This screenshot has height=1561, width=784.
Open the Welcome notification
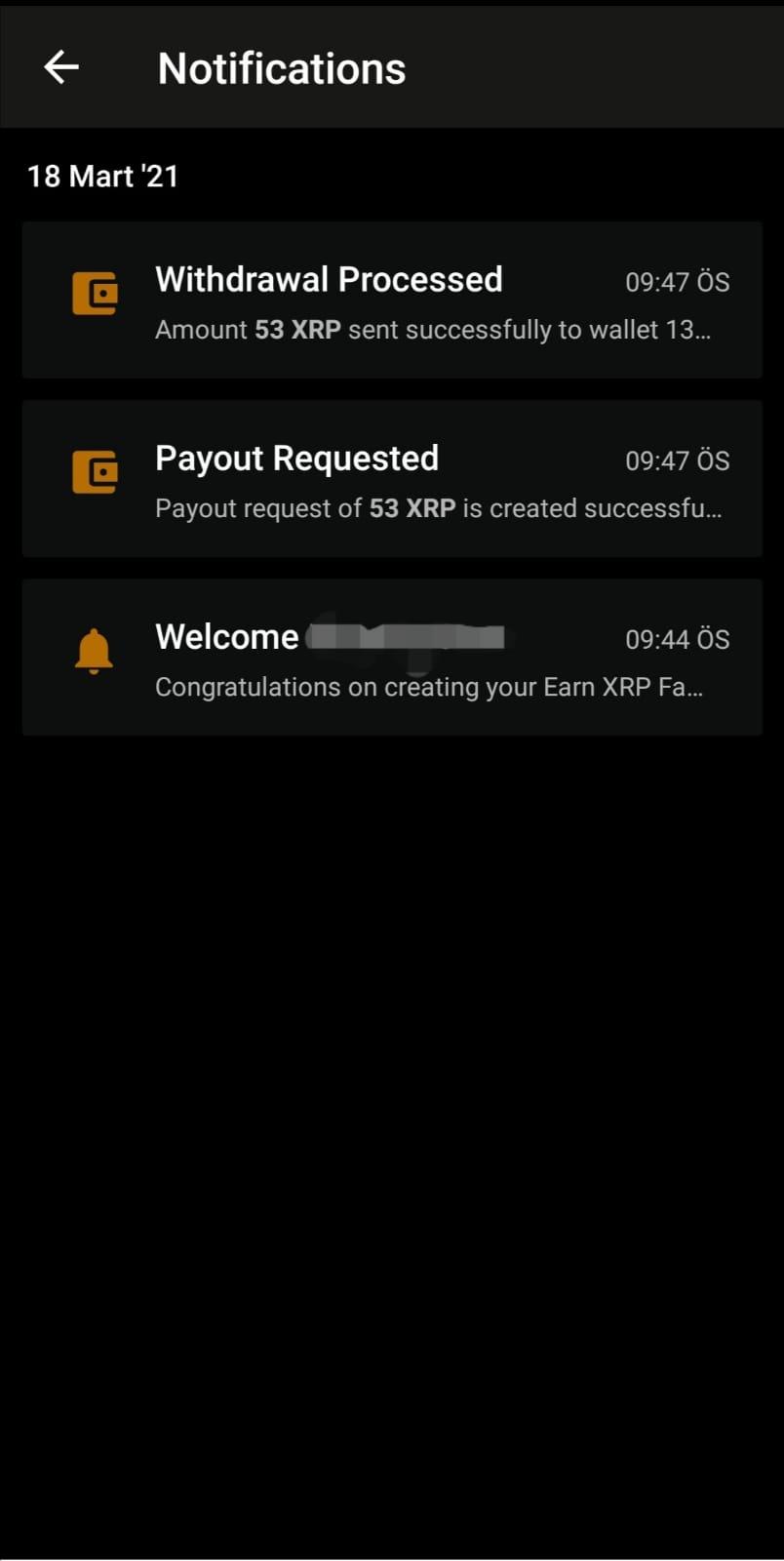(392, 658)
